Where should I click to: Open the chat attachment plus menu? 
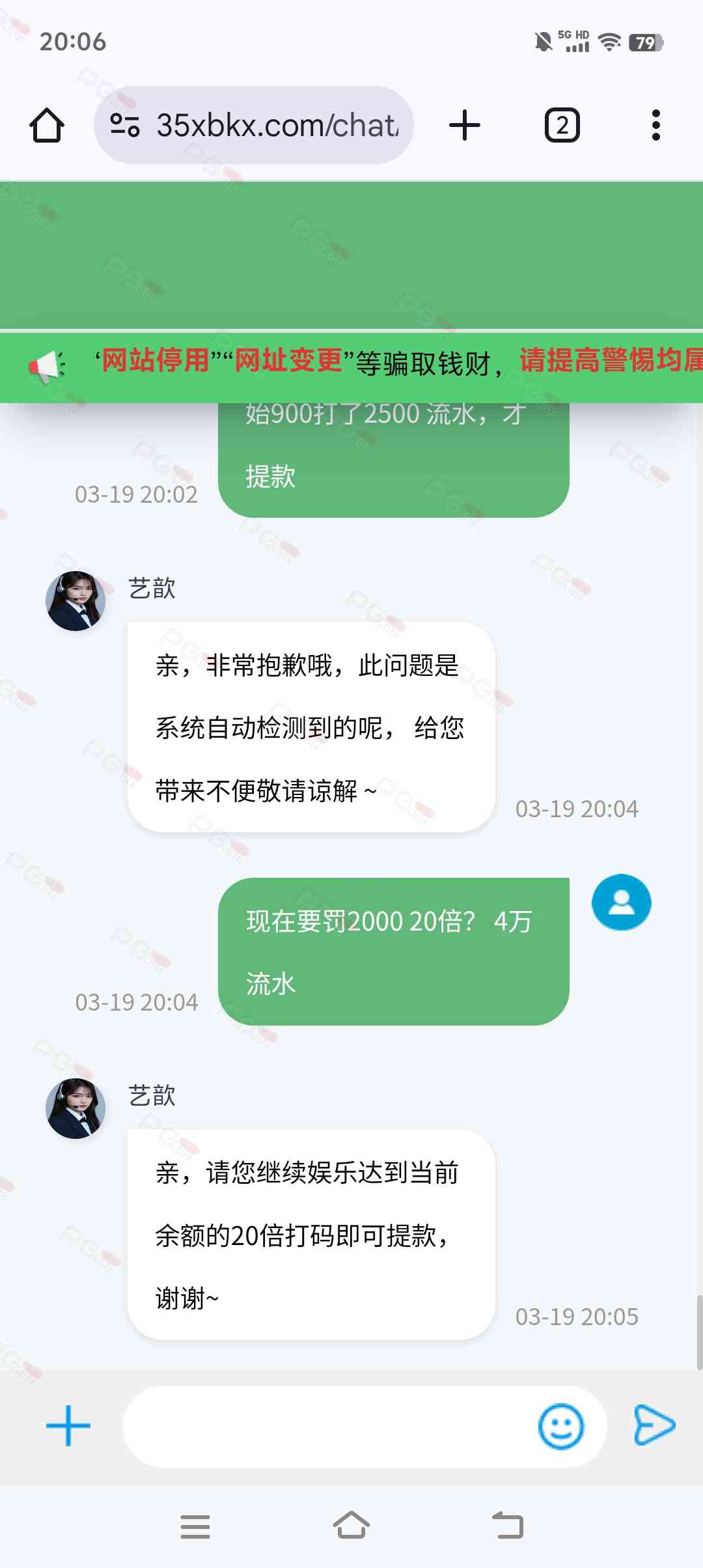[x=68, y=1426]
